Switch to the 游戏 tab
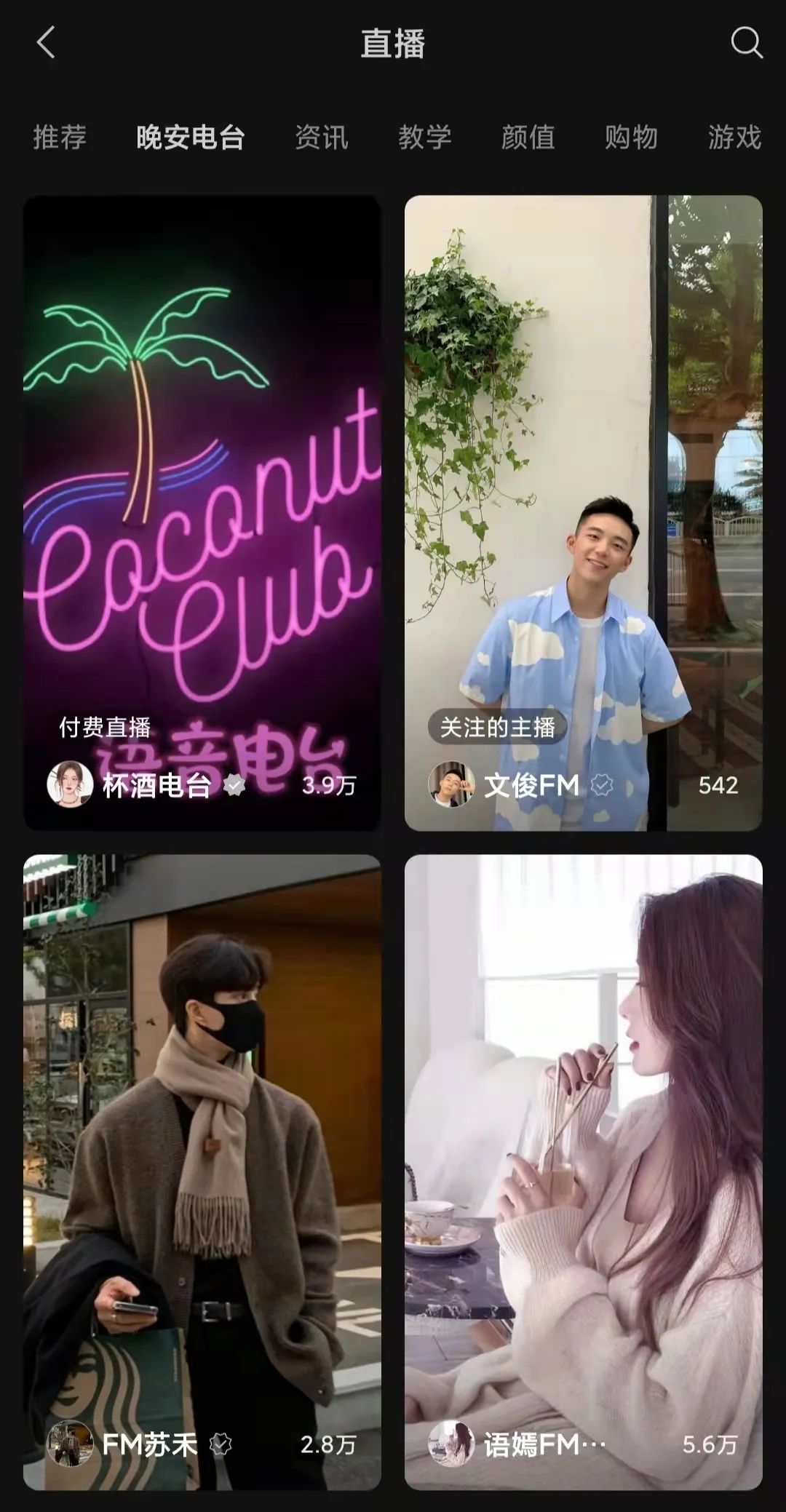The height and width of the screenshot is (1512, 786). click(734, 137)
